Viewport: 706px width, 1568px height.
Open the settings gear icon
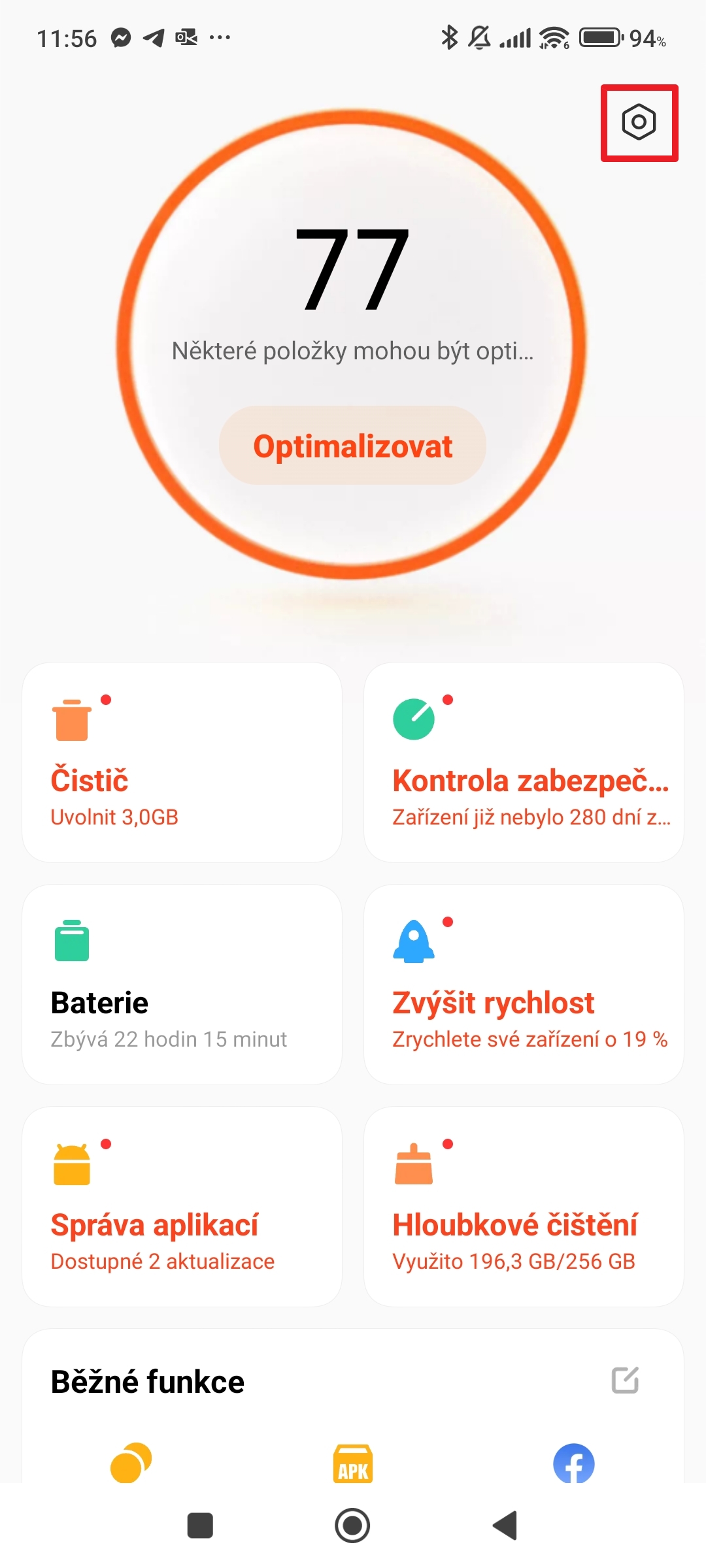coord(639,122)
